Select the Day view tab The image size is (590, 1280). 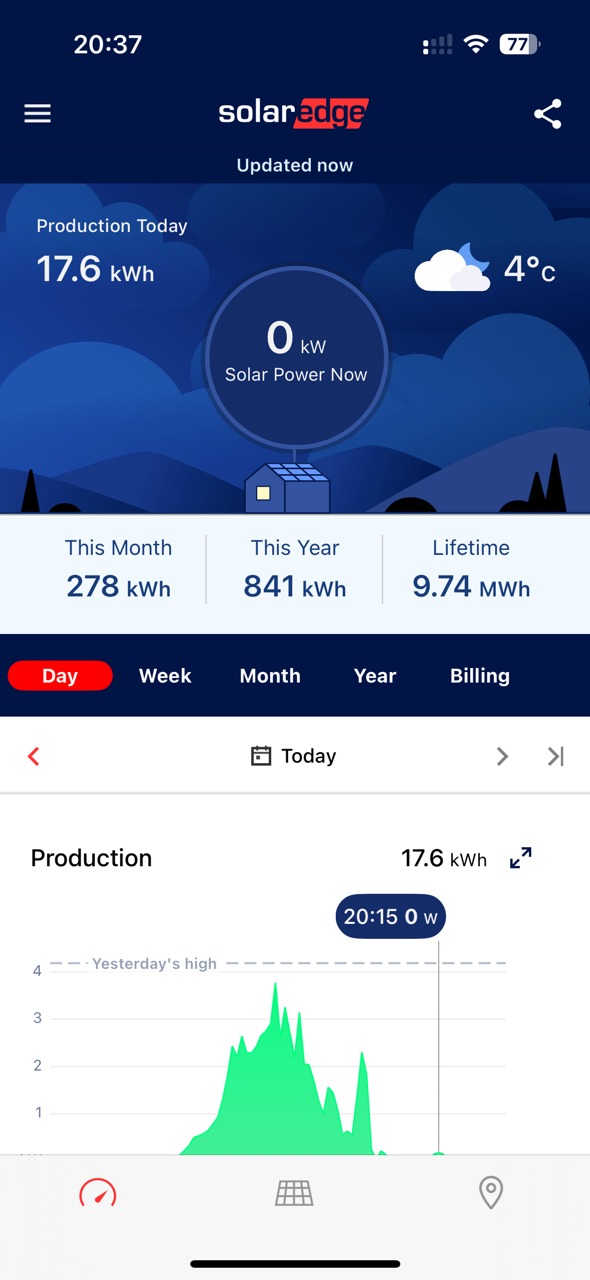(x=60, y=676)
